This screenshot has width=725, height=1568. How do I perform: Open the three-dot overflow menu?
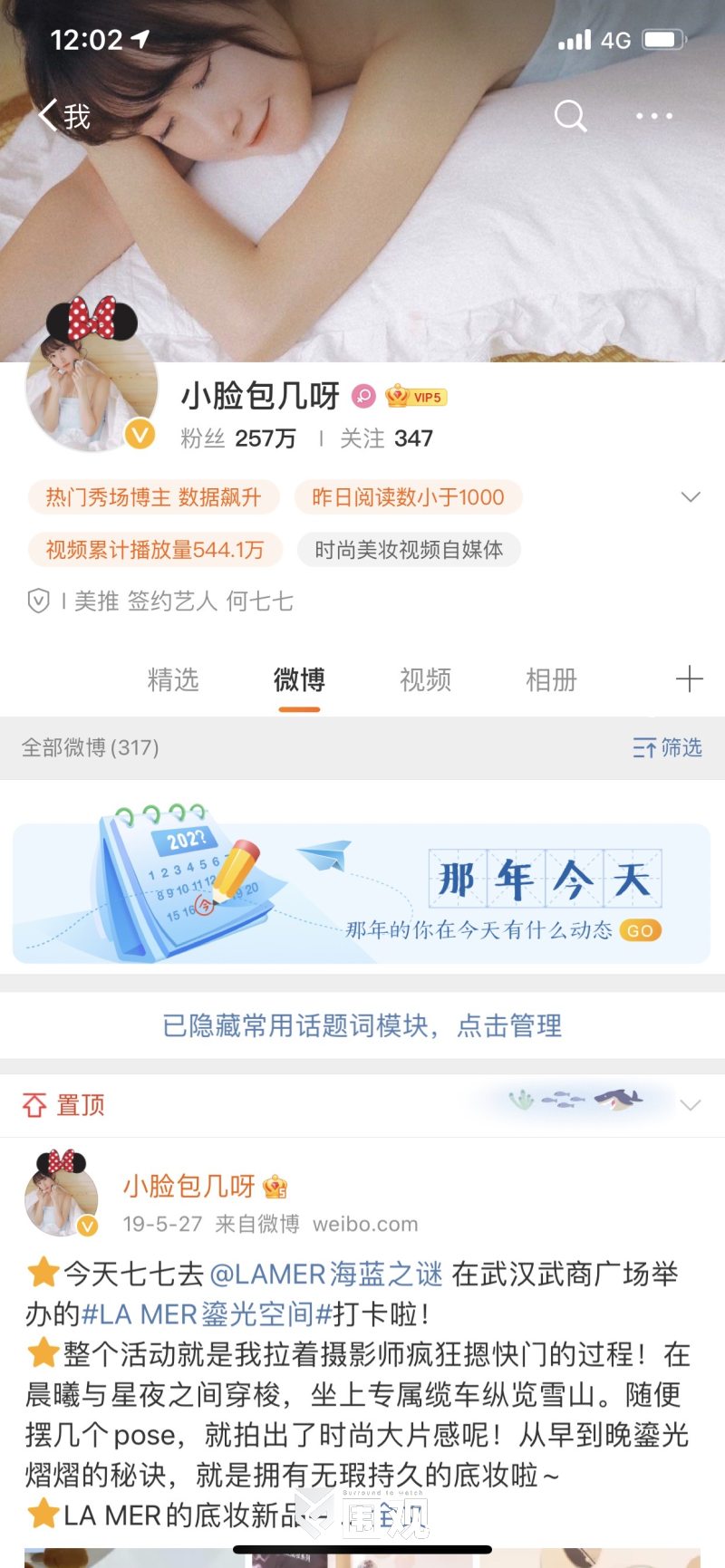[653, 116]
